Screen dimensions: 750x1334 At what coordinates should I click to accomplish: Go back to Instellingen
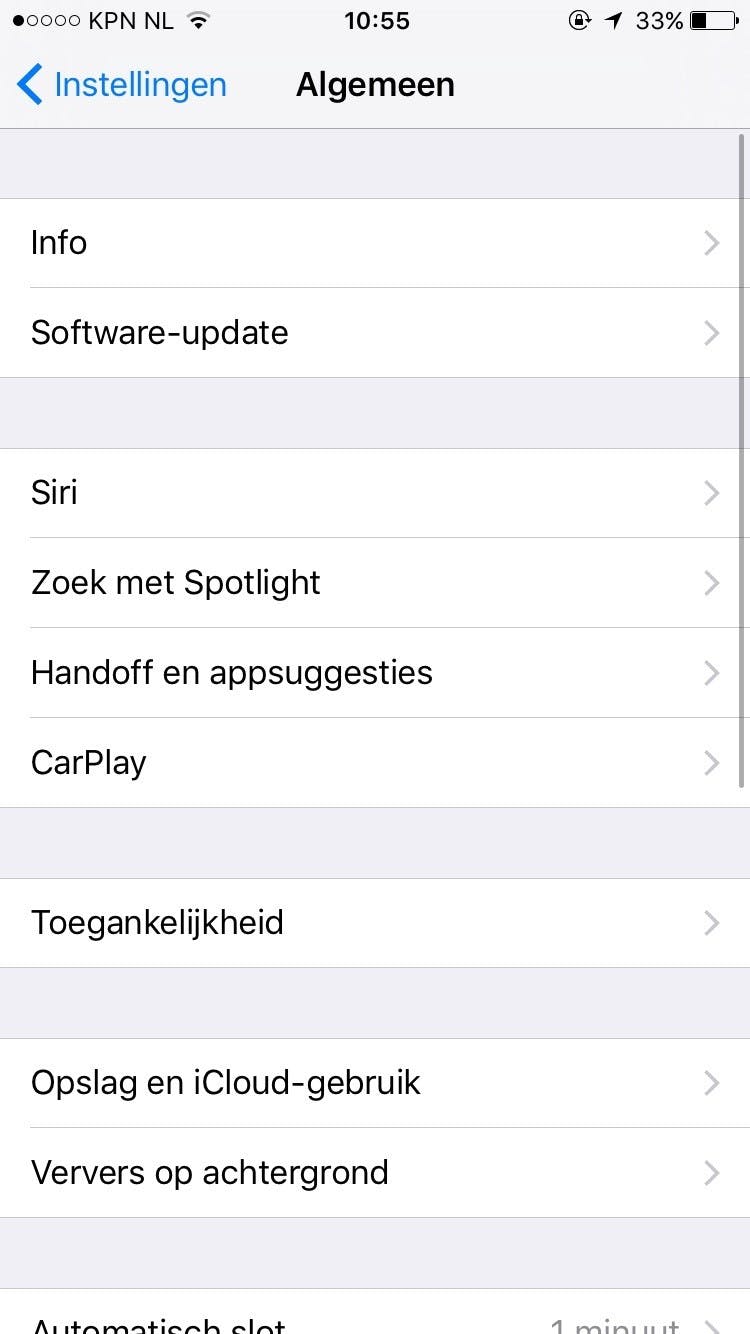(122, 85)
